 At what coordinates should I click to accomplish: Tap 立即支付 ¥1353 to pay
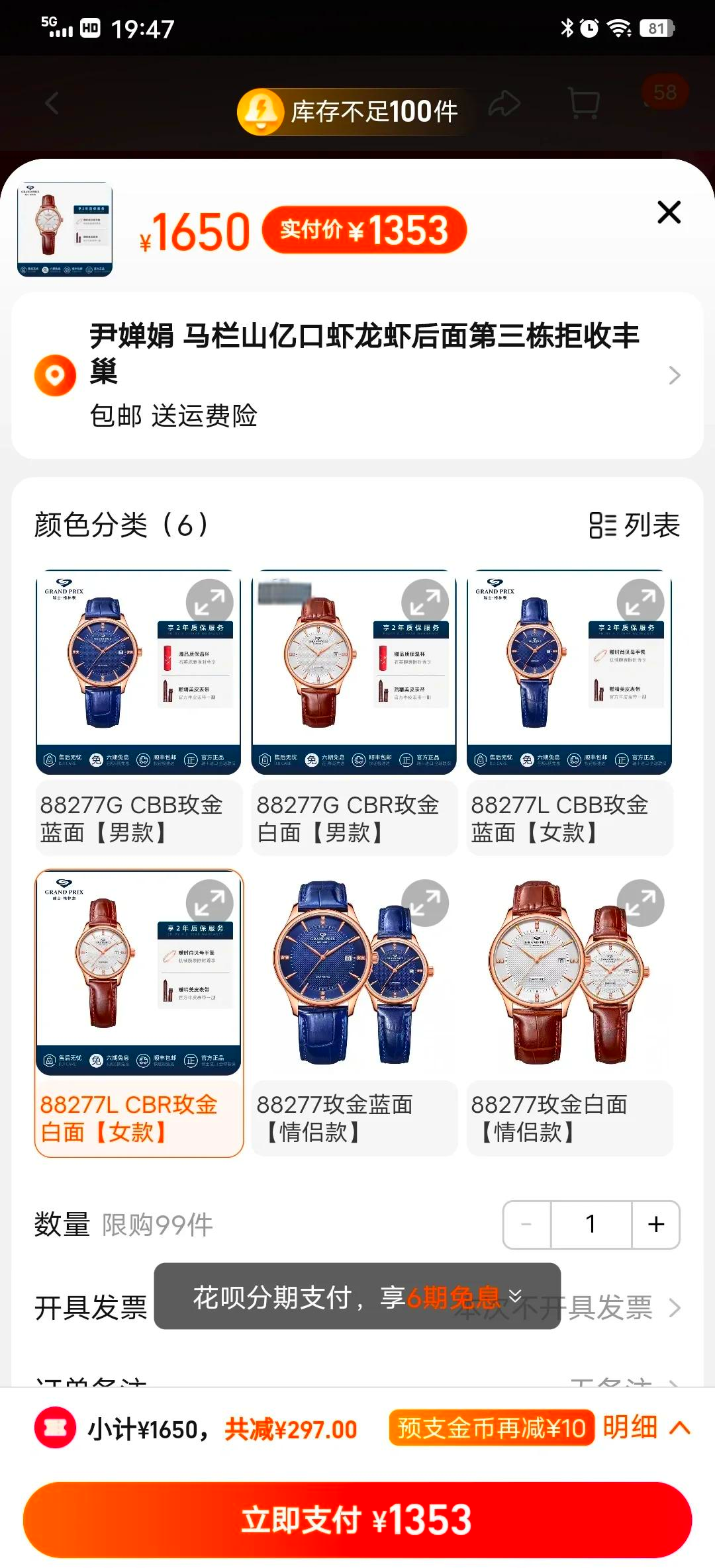coord(358,1519)
